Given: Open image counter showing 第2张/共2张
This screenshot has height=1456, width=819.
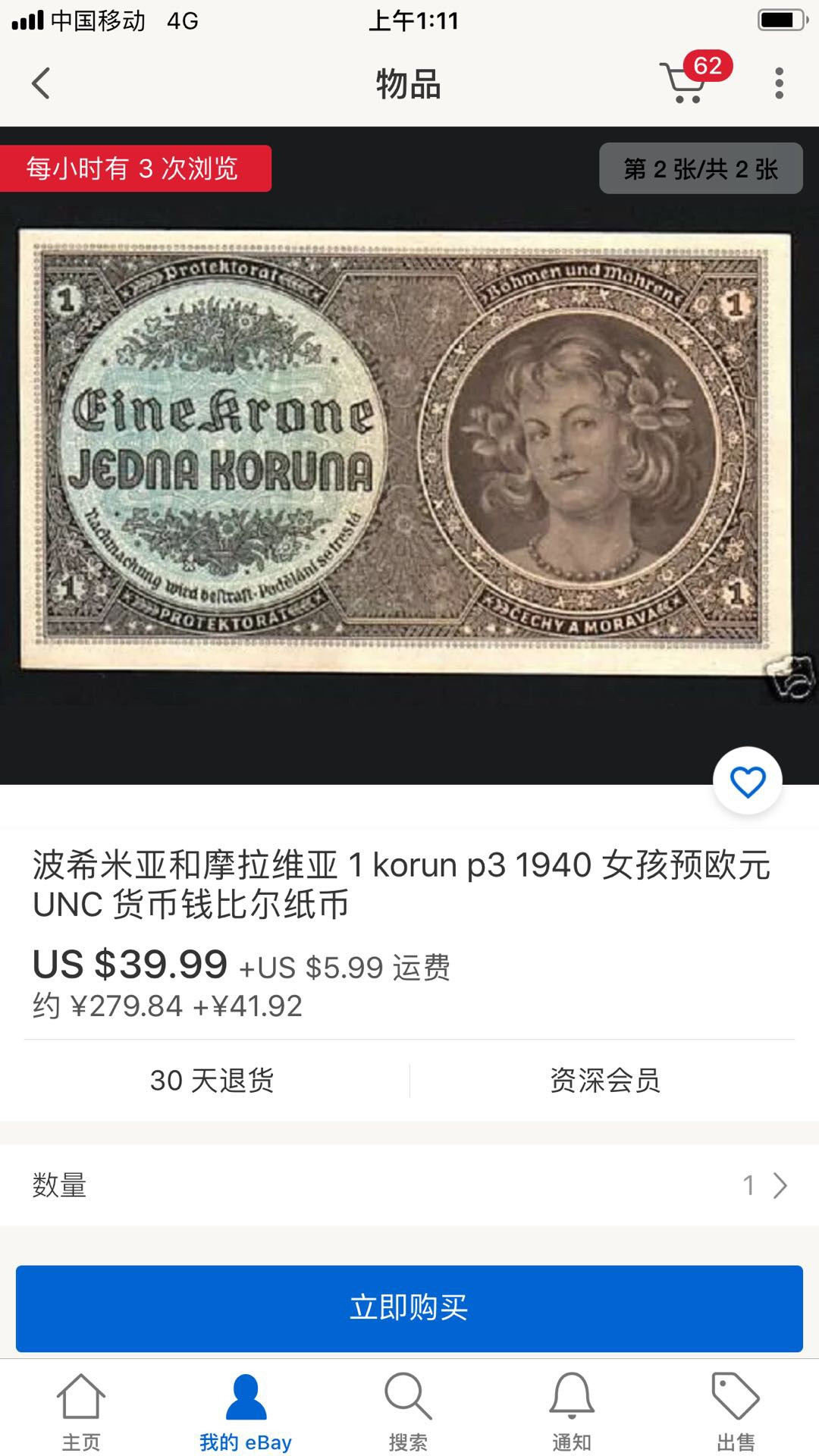Looking at the screenshot, I should [700, 168].
